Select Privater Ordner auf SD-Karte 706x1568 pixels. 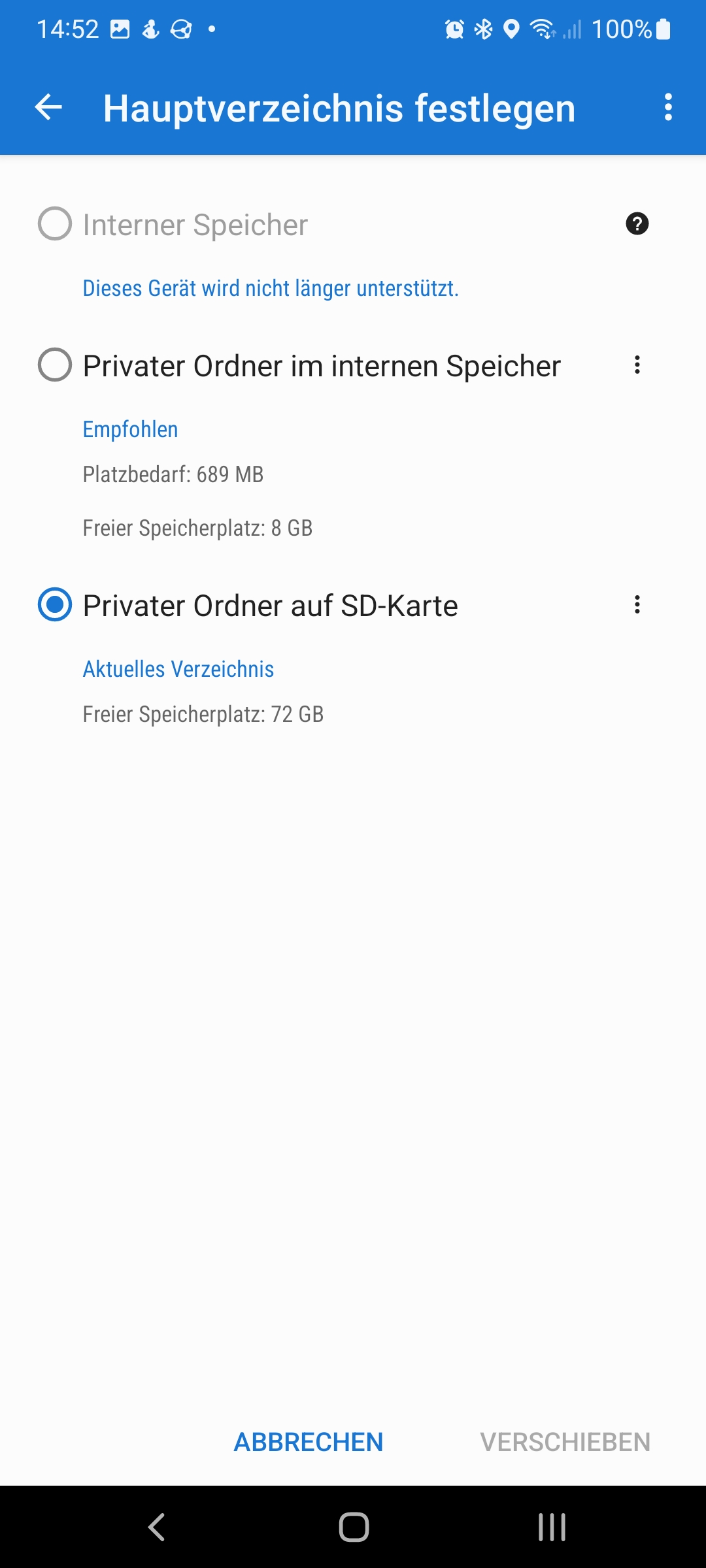point(55,604)
